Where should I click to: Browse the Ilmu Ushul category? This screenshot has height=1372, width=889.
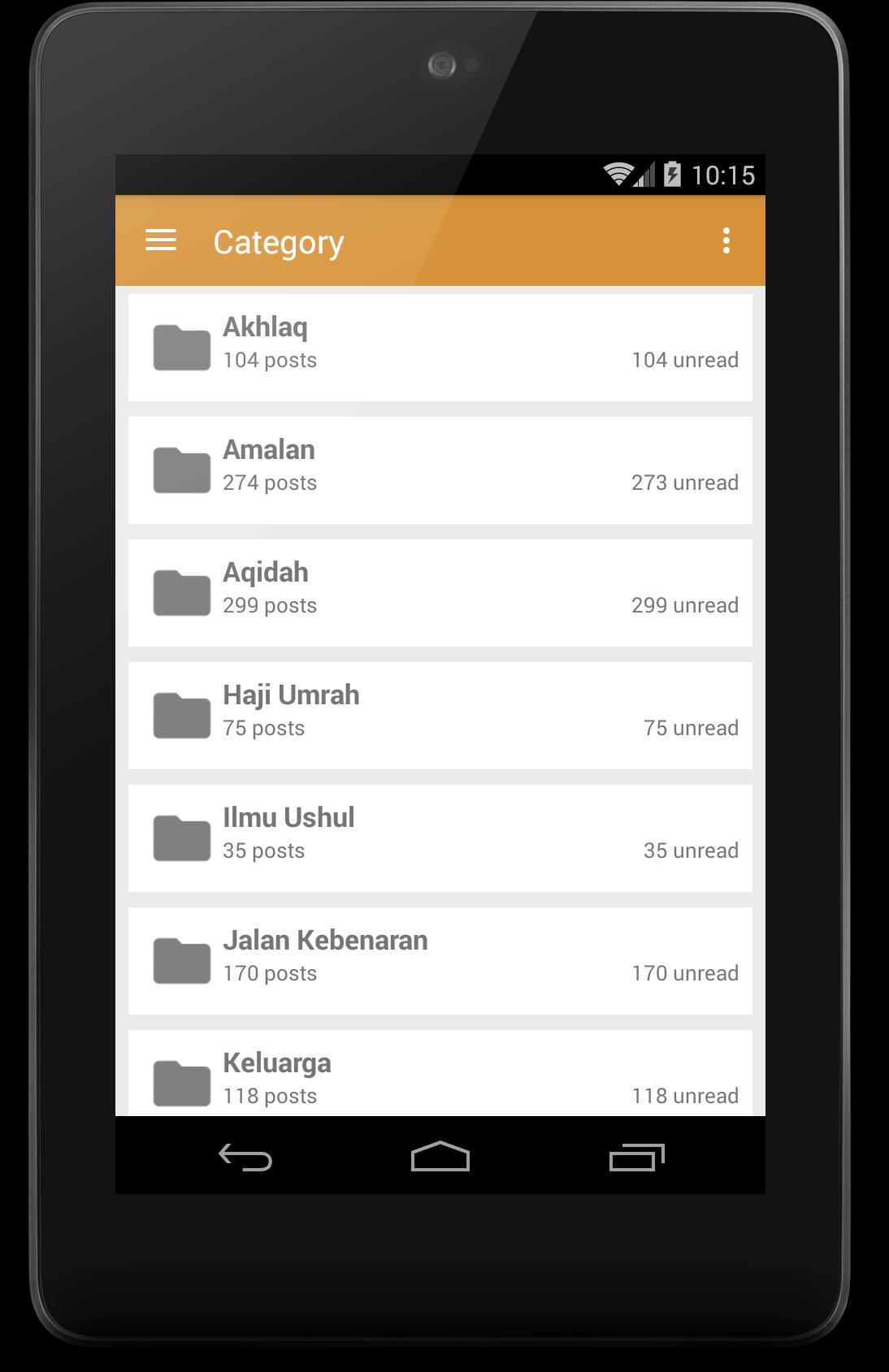[440, 837]
